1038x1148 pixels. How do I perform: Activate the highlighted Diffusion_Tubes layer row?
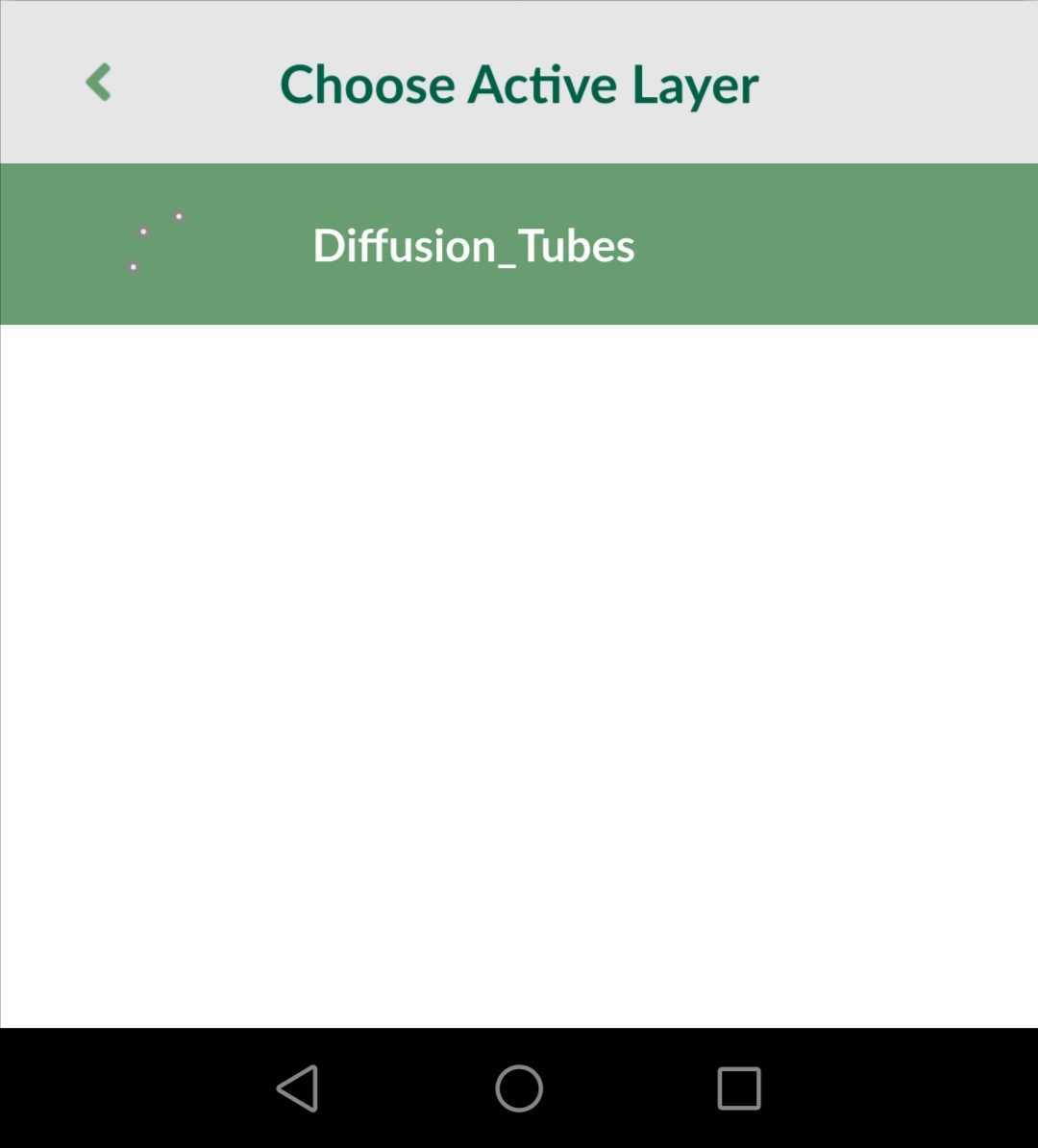[519, 243]
